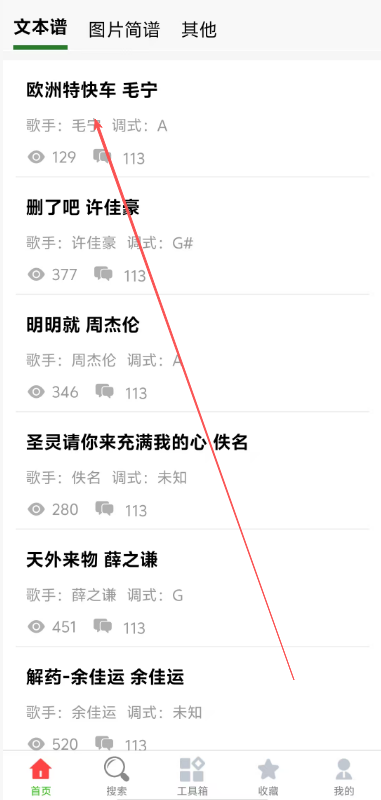Viewport: 381px width, 800px height.
Task: Open the 工具箱 toolbox tab
Action: point(192,776)
